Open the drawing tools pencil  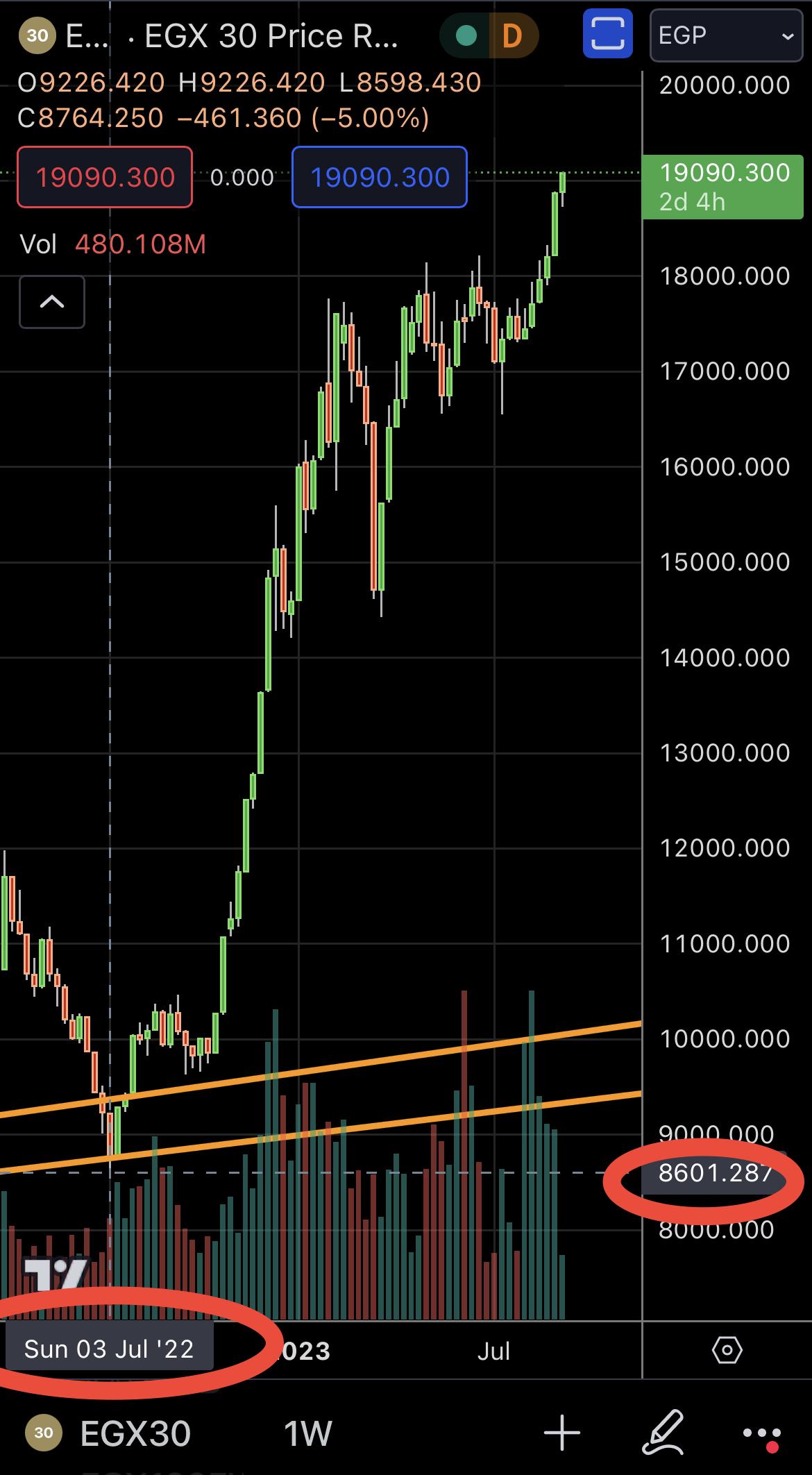pyautogui.click(x=663, y=1433)
